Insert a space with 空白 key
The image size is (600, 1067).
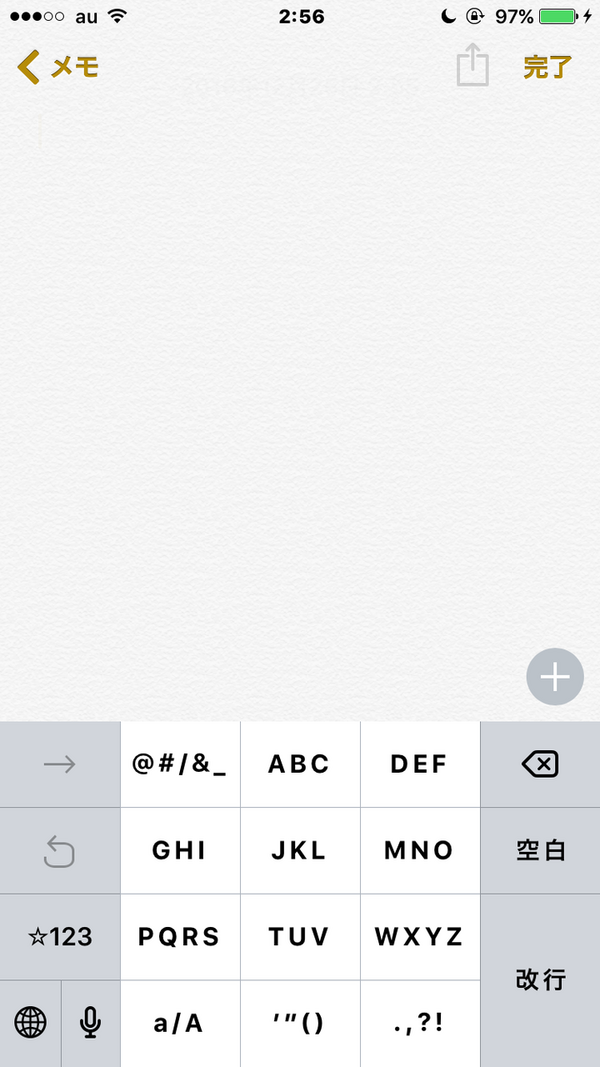[x=540, y=851]
